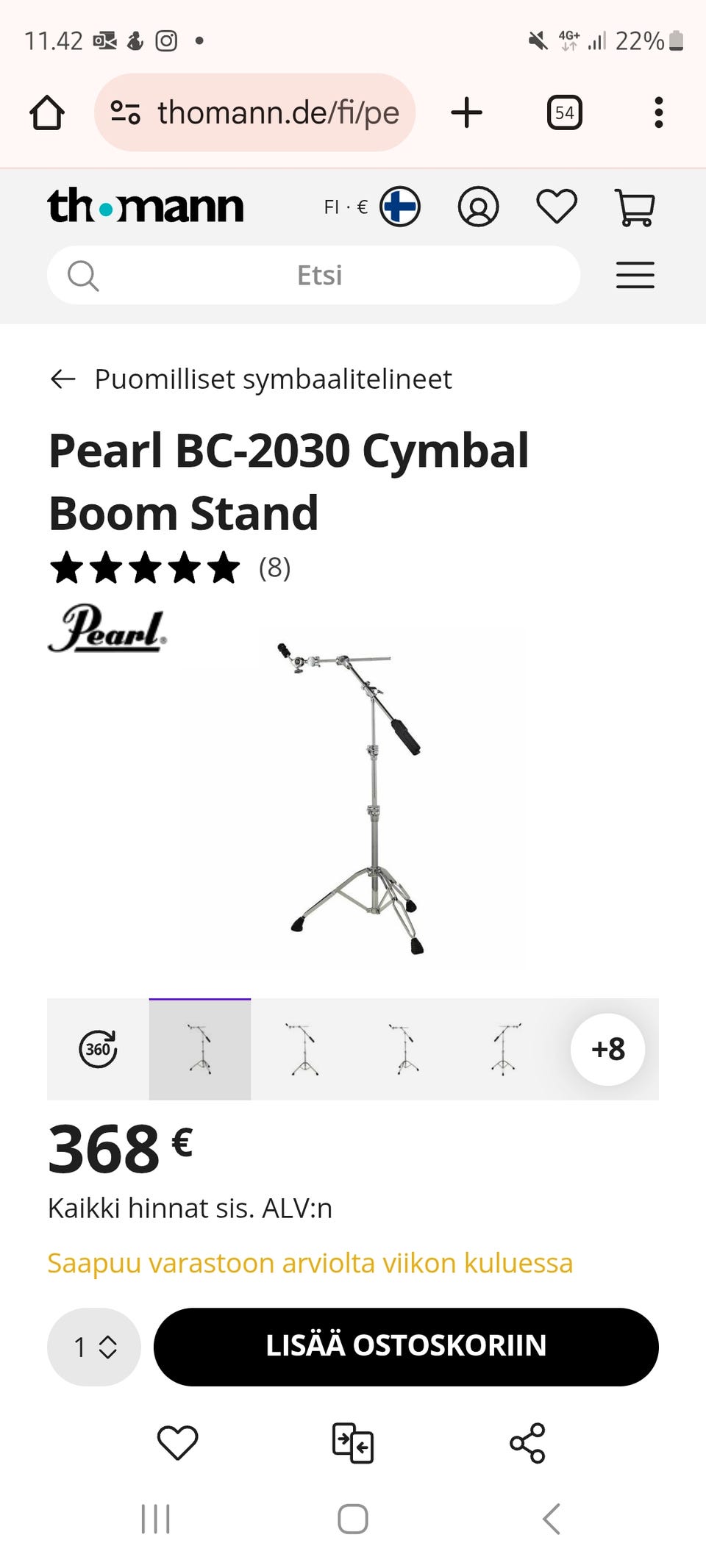Go to the browser home page
The width and height of the screenshot is (706, 1568).
click(47, 113)
